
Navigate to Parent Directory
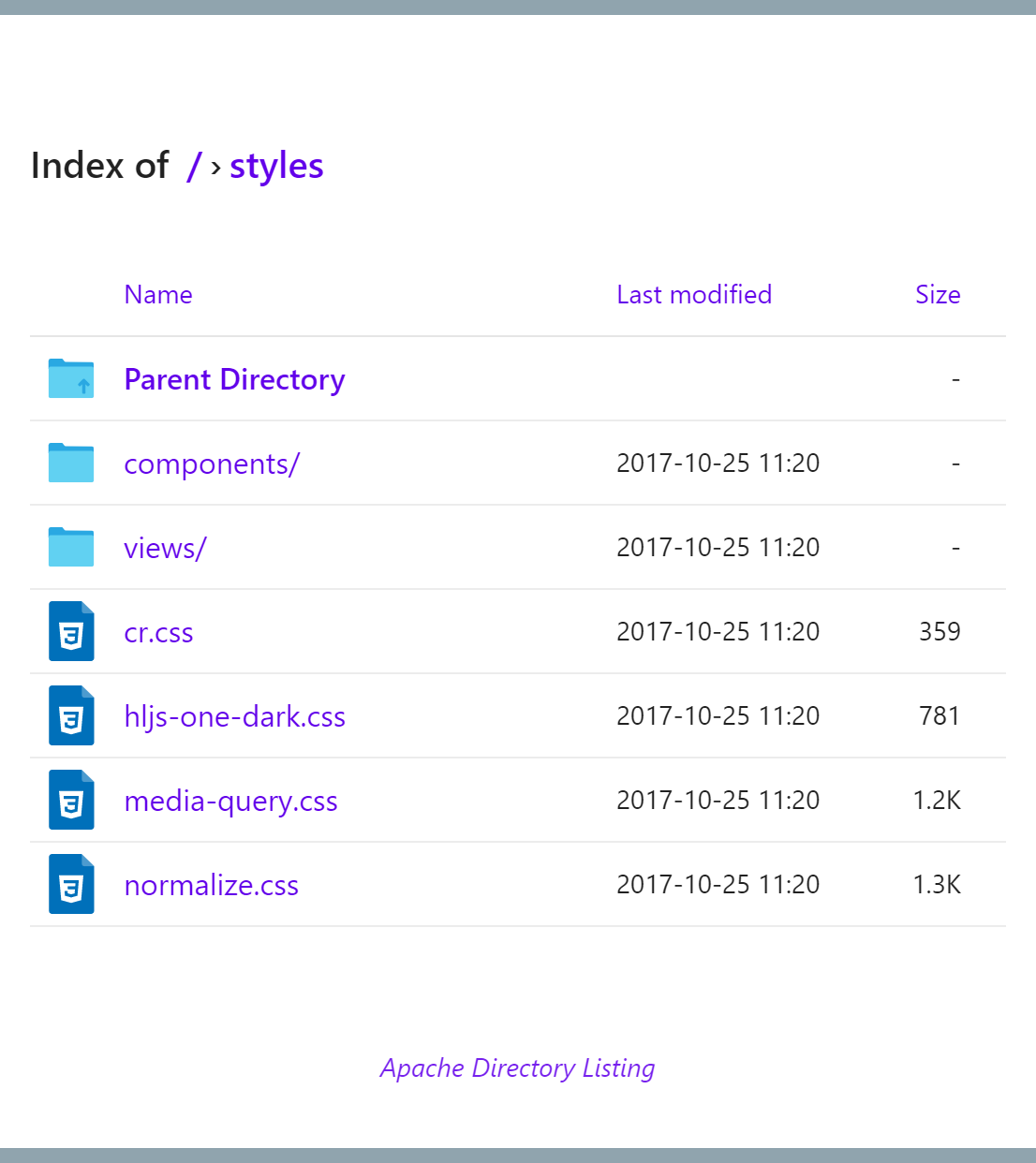coord(234,379)
